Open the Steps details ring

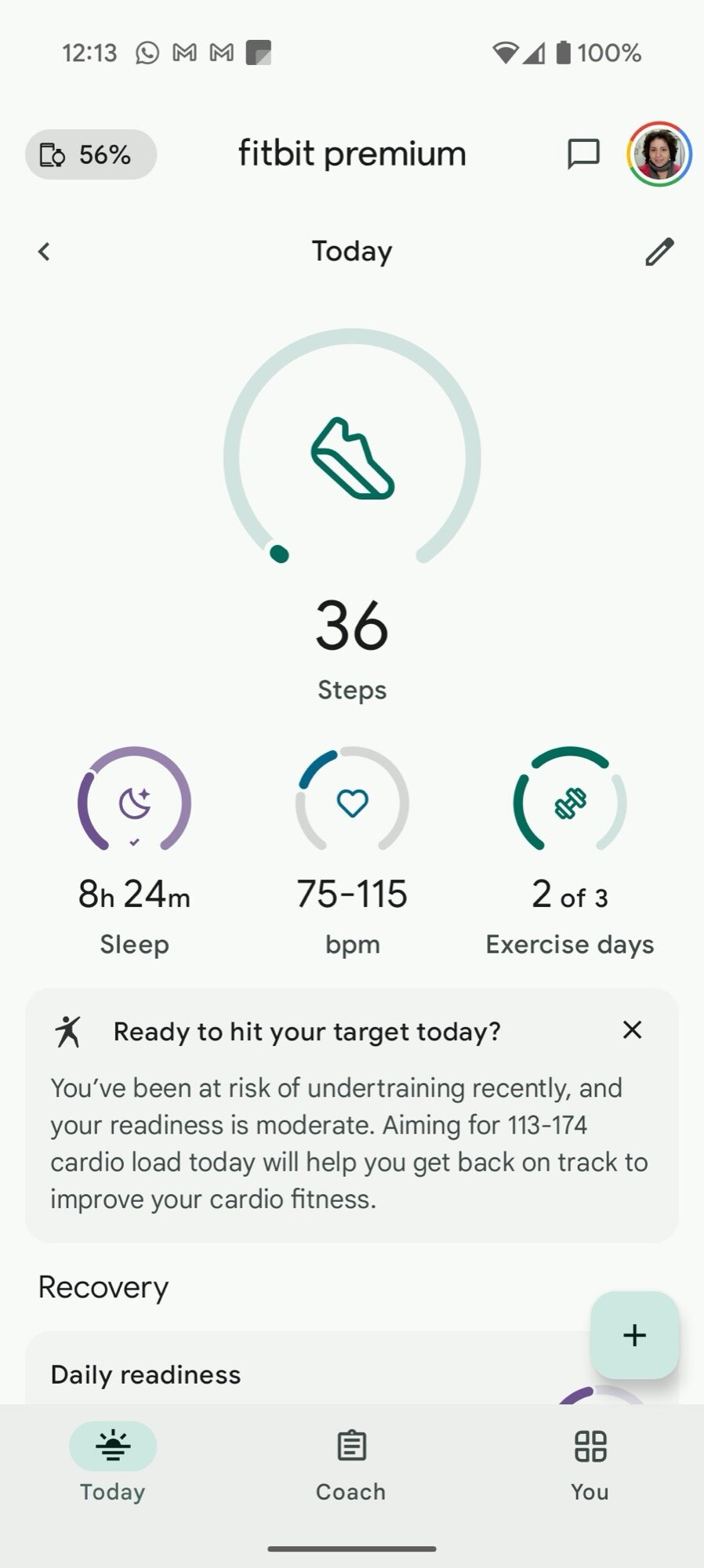click(x=352, y=470)
